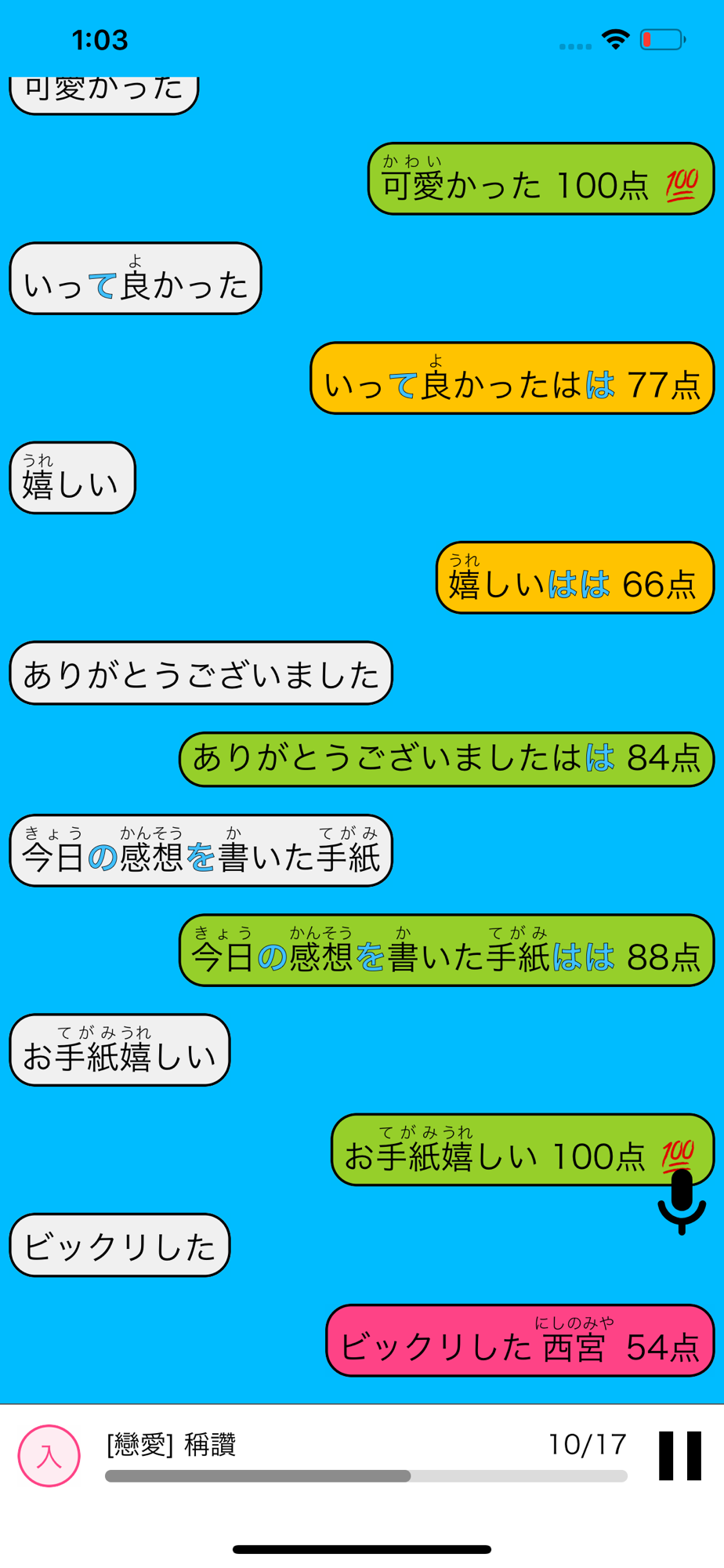Image resolution: width=724 pixels, height=1568 pixels.
Task: Tap the white ビックリした bubble
Action: point(120,1245)
